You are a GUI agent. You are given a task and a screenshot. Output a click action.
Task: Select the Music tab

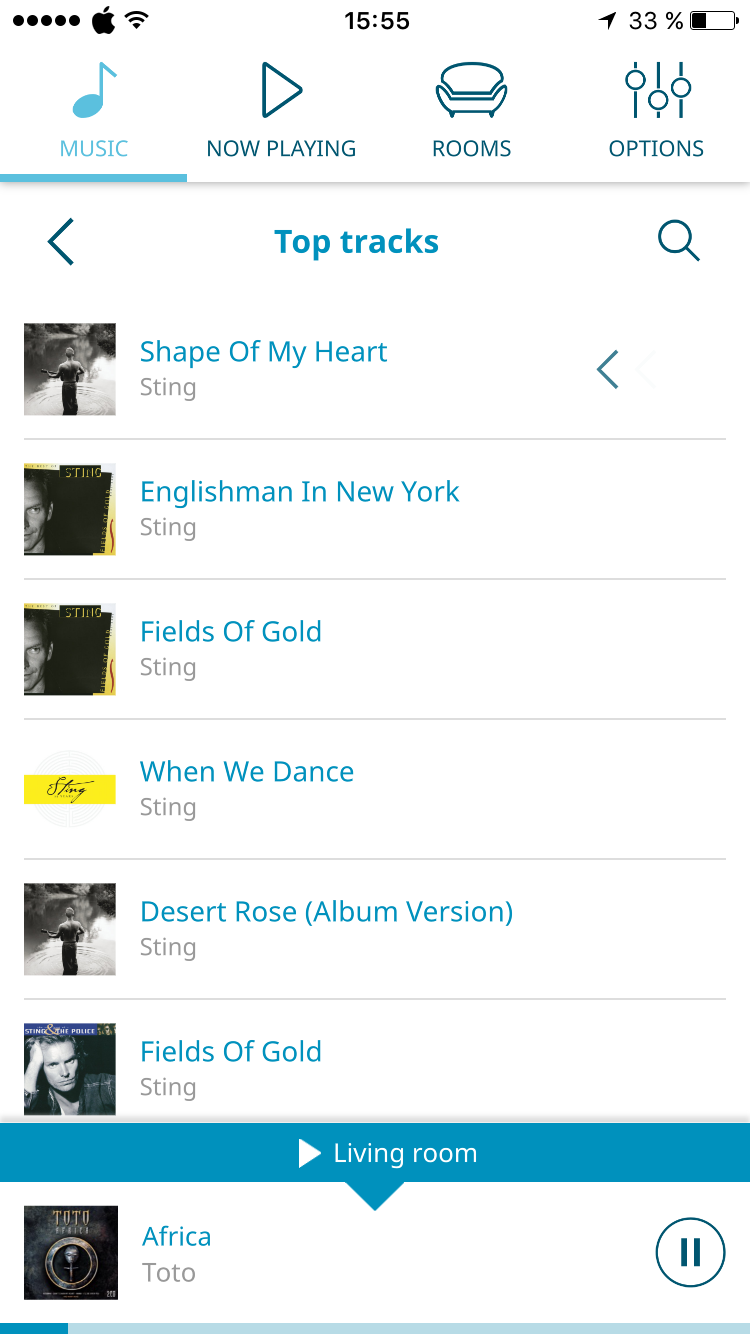click(x=94, y=110)
